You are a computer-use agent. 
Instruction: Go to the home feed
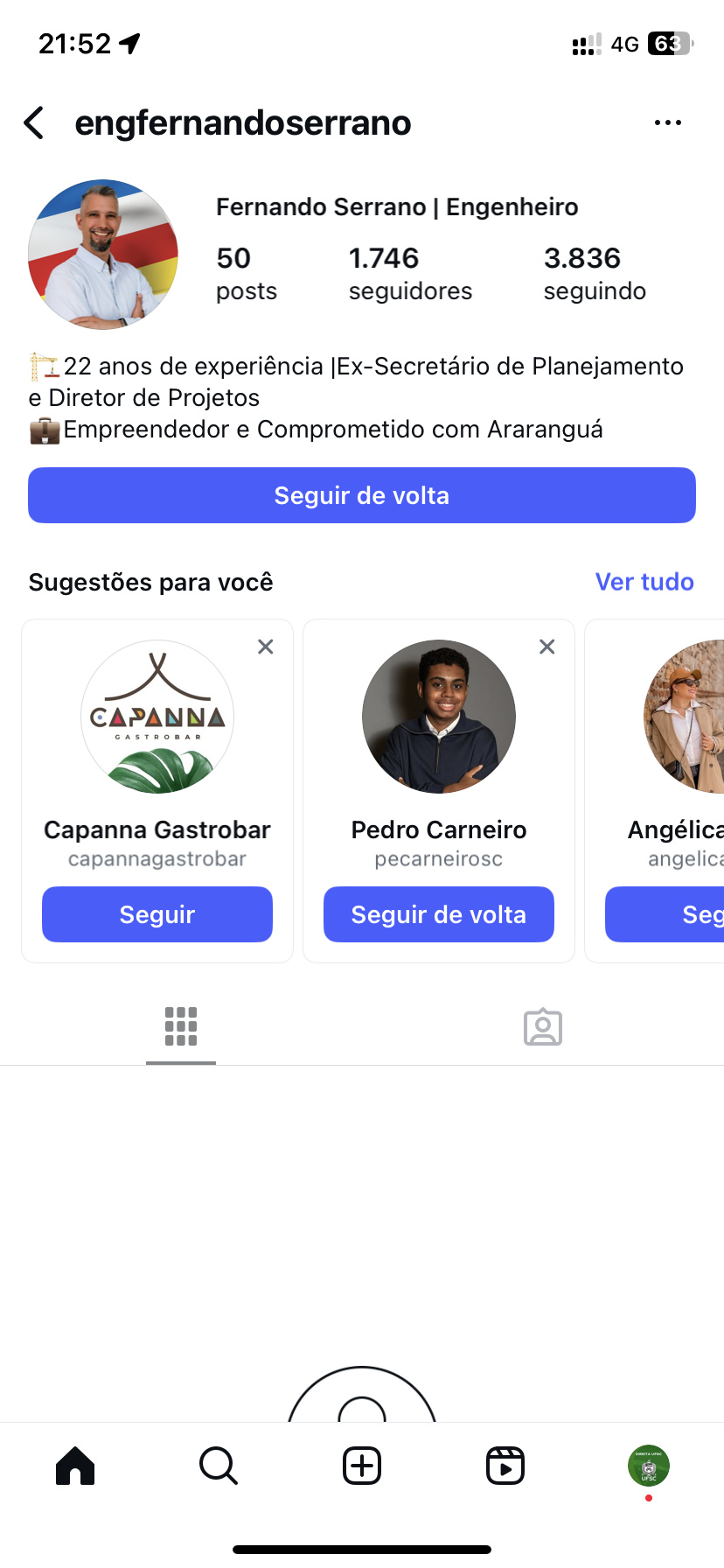[75, 1466]
